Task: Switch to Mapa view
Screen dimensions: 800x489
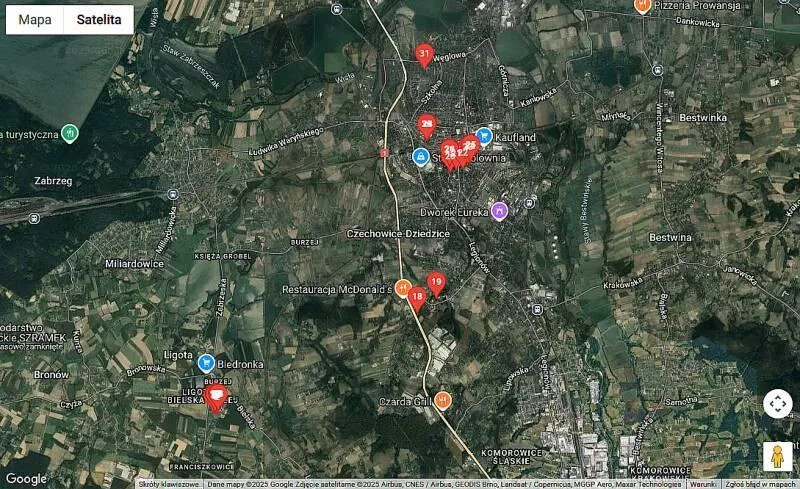Action: [35, 19]
